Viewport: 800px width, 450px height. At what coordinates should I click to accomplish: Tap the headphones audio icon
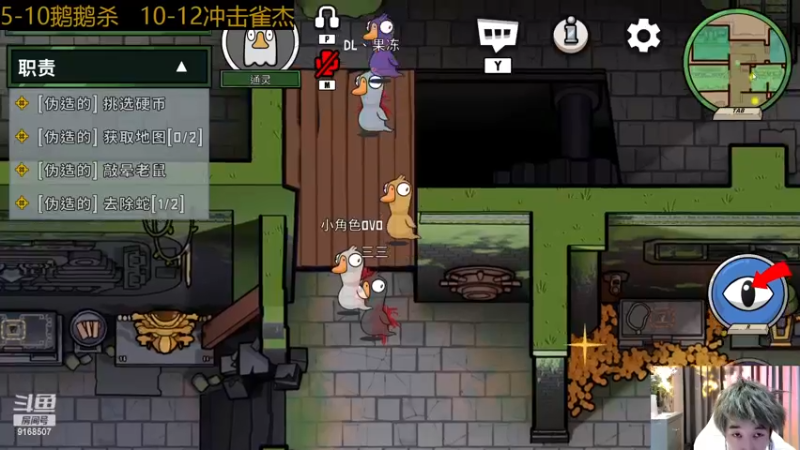pos(326,17)
